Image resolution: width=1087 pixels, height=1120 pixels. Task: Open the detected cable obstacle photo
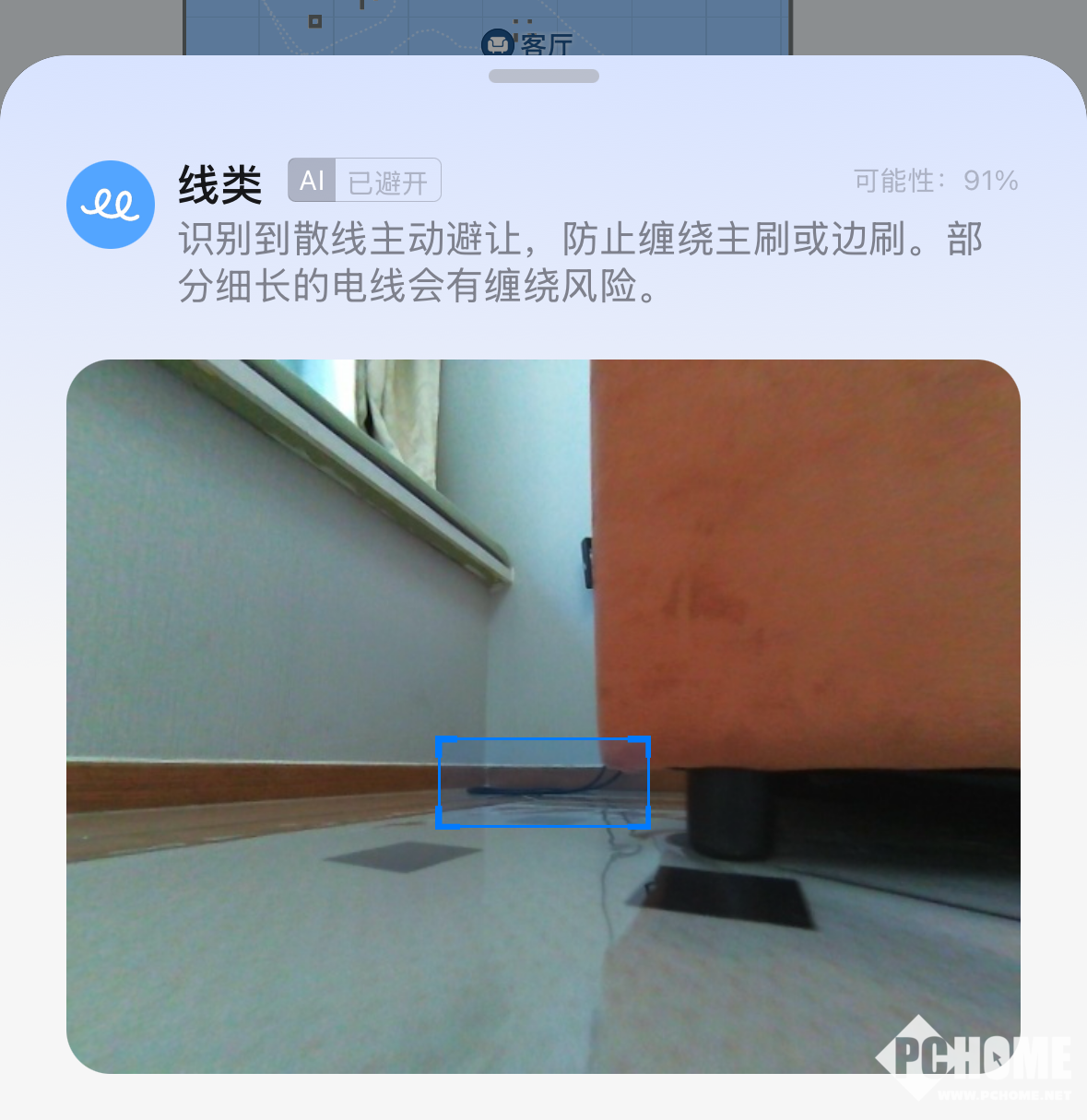543,715
